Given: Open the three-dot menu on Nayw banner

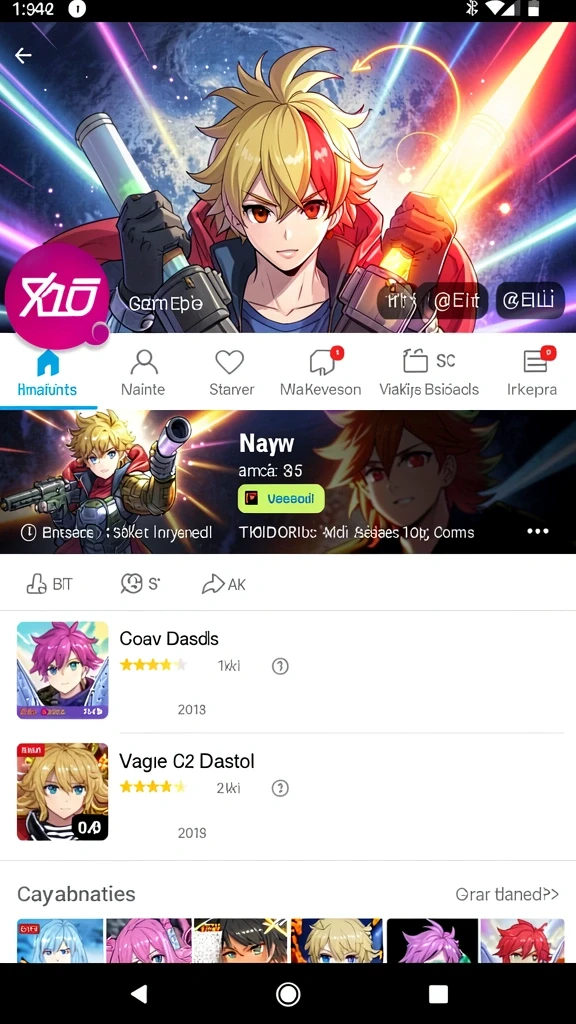Looking at the screenshot, I should tap(537, 531).
